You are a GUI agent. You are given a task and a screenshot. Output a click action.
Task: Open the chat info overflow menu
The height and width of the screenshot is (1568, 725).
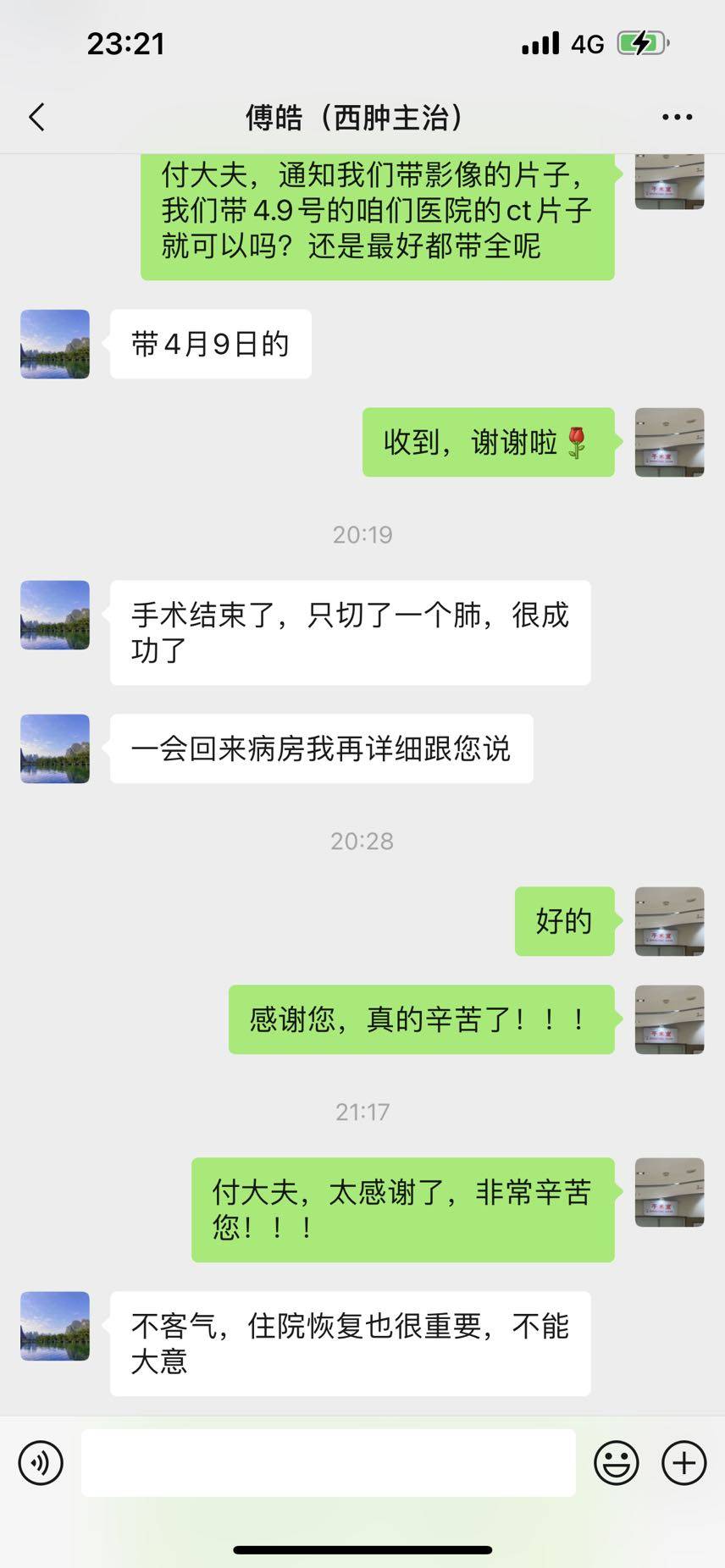click(x=677, y=118)
